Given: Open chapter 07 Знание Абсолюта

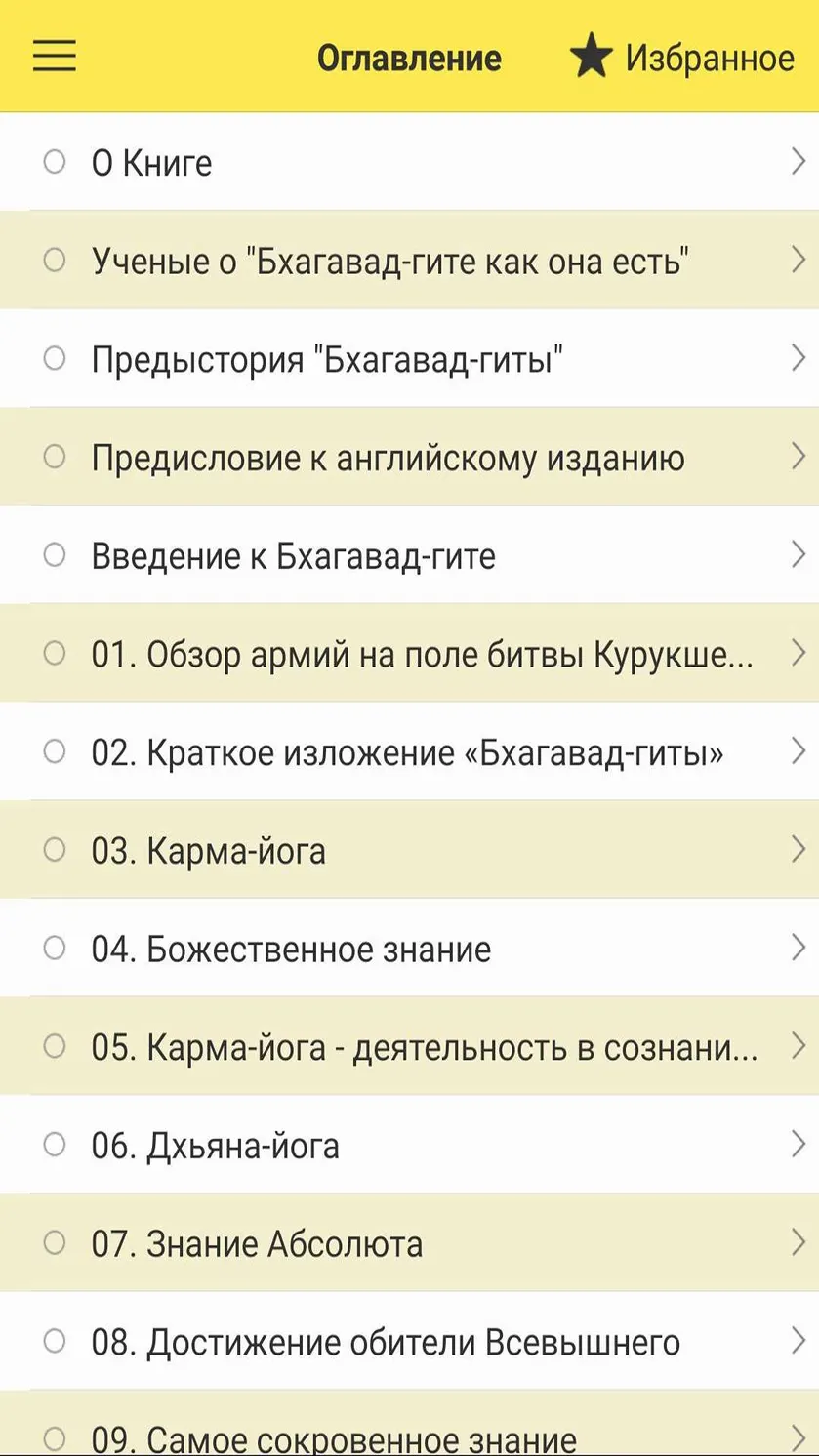Looking at the screenshot, I should (409, 1243).
